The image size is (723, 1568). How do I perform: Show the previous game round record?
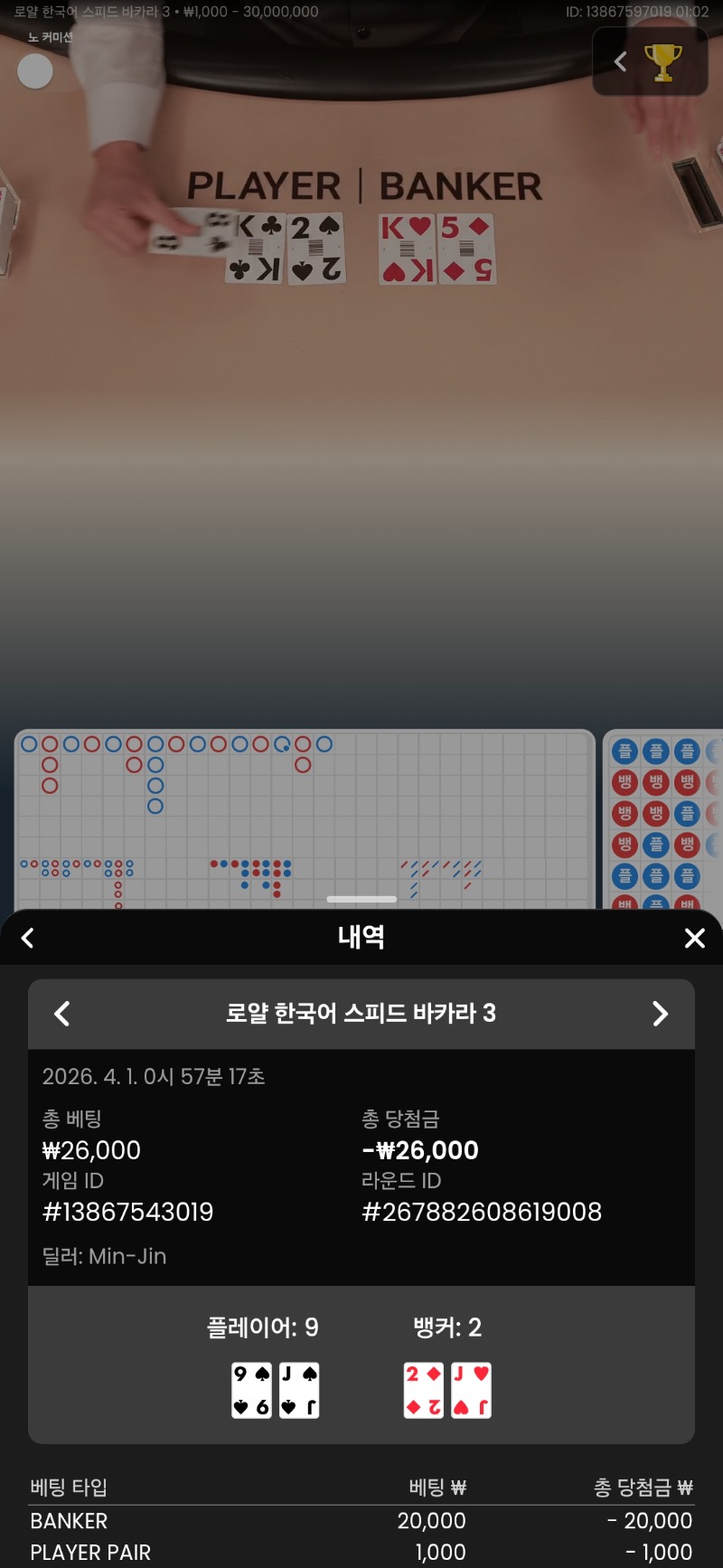tap(62, 1014)
